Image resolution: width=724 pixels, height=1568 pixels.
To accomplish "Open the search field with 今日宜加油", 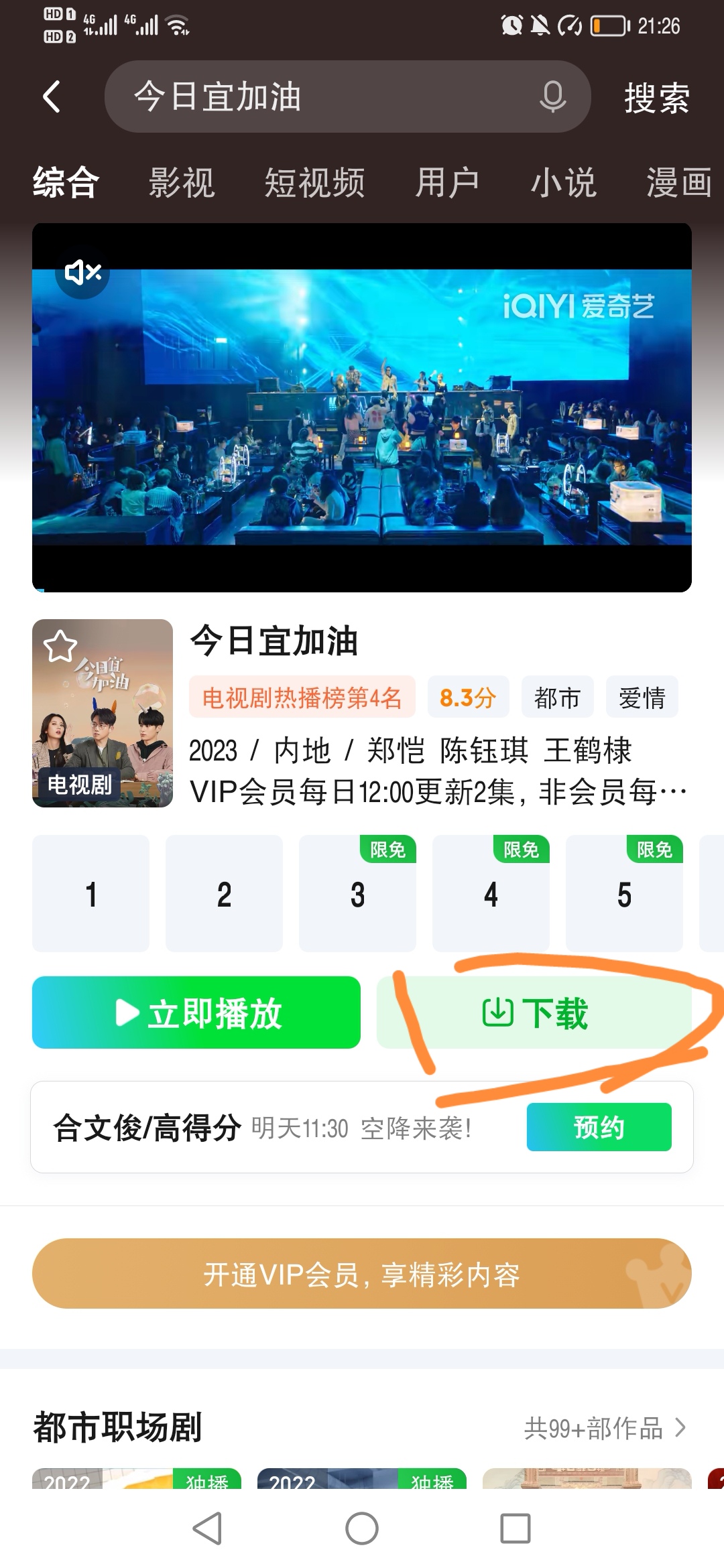I will point(322,96).
